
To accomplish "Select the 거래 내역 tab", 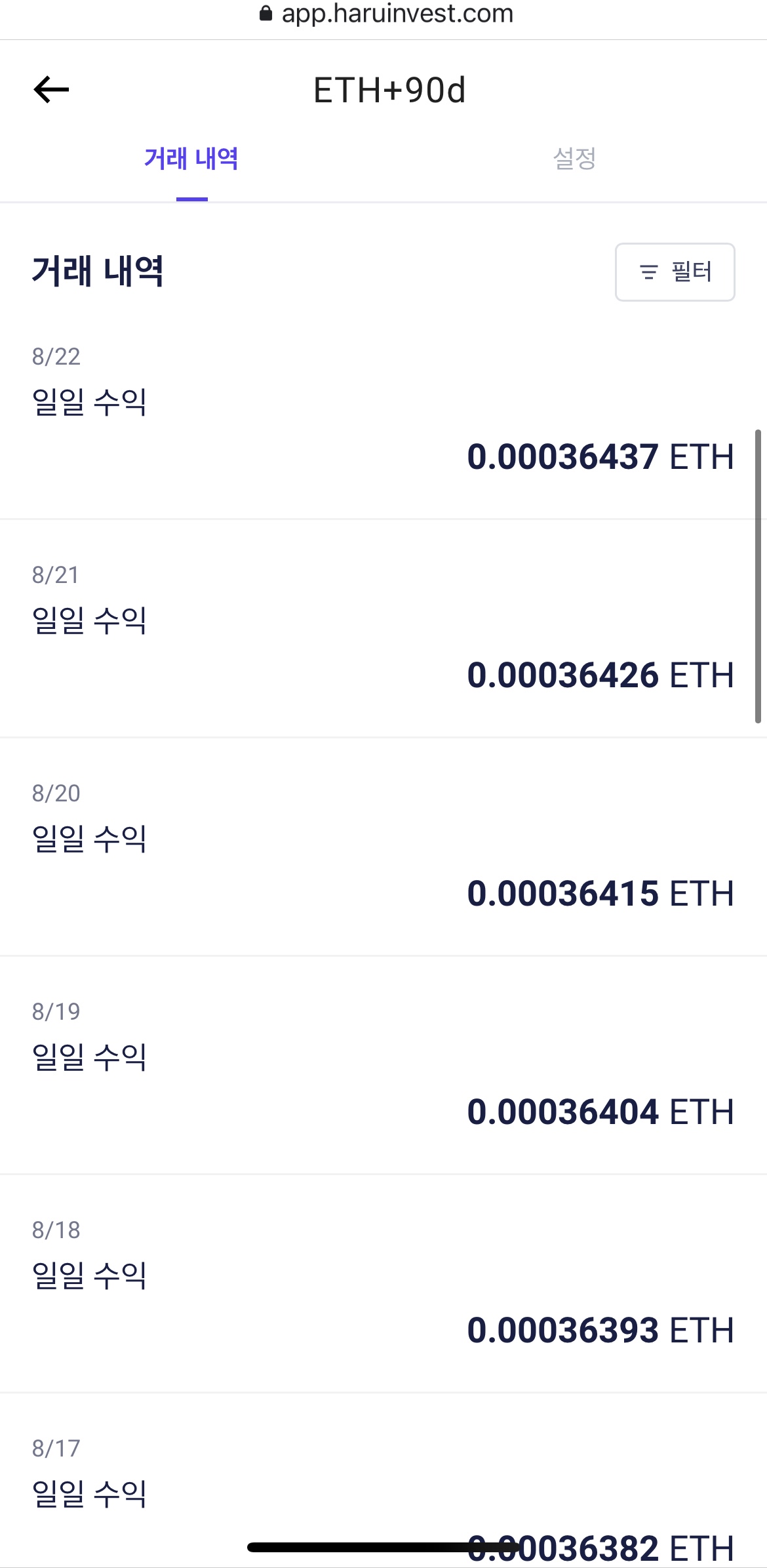I will point(191,159).
